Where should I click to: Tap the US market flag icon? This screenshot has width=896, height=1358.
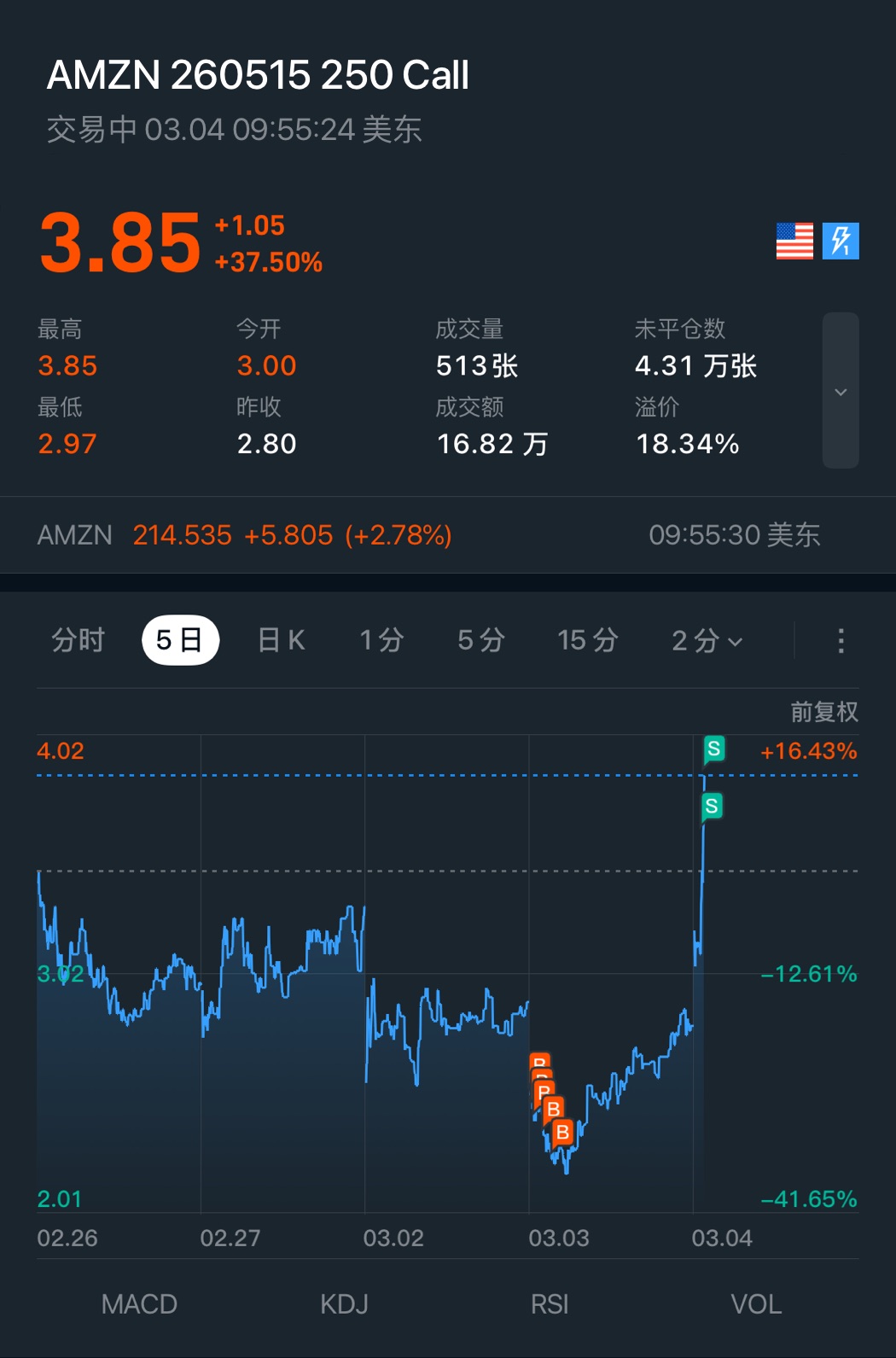[x=794, y=241]
